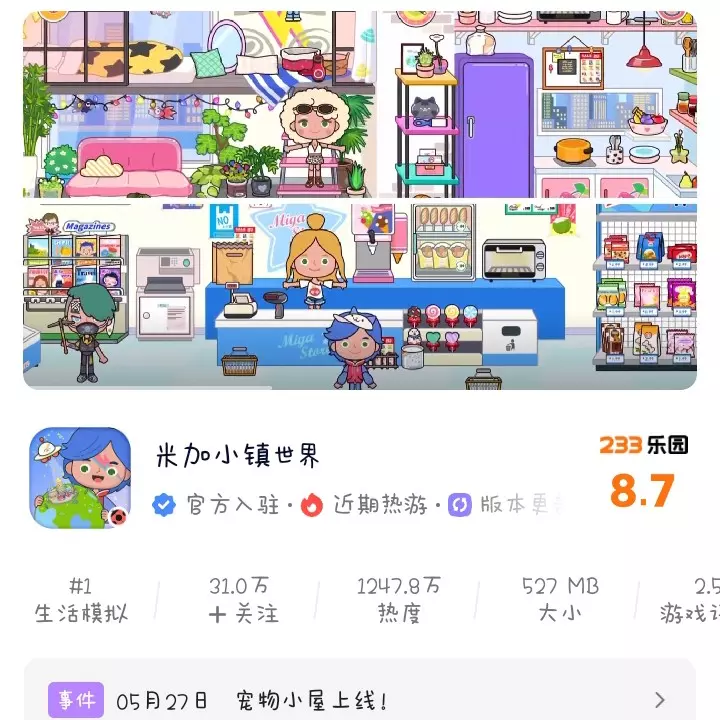View the #1 生活模拟 ranking
Viewport: 720px width, 720px height.
(82, 600)
